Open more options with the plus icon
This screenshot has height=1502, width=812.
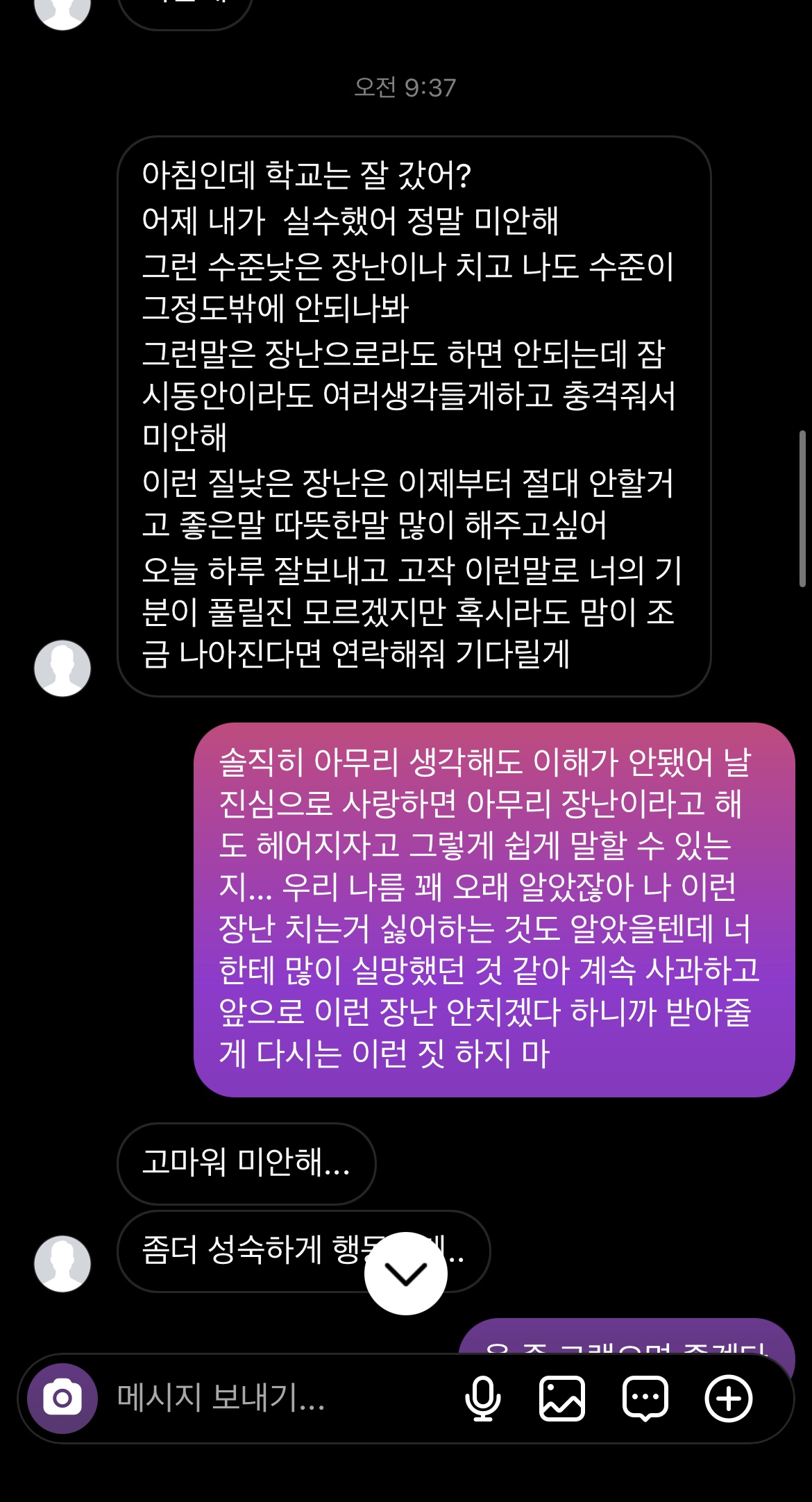coord(728,1398)
